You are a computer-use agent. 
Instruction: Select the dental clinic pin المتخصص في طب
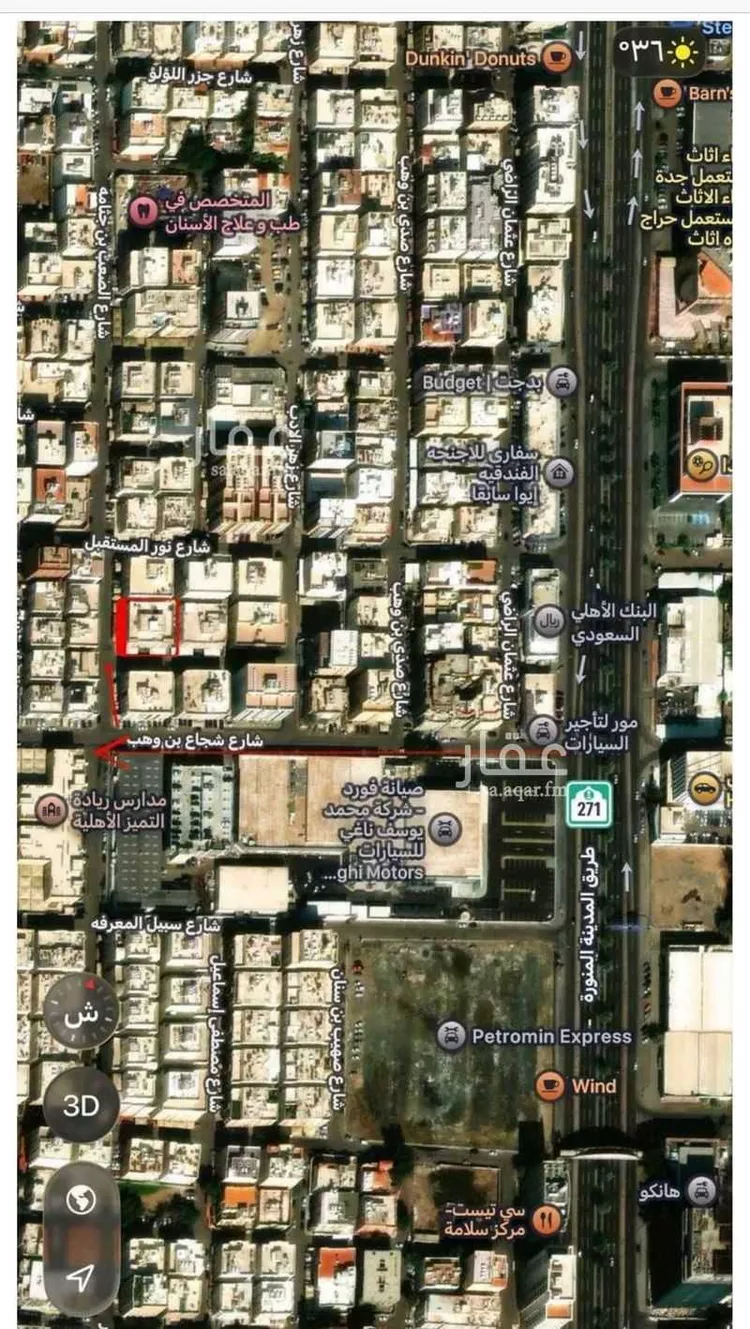tap(142, 211)
